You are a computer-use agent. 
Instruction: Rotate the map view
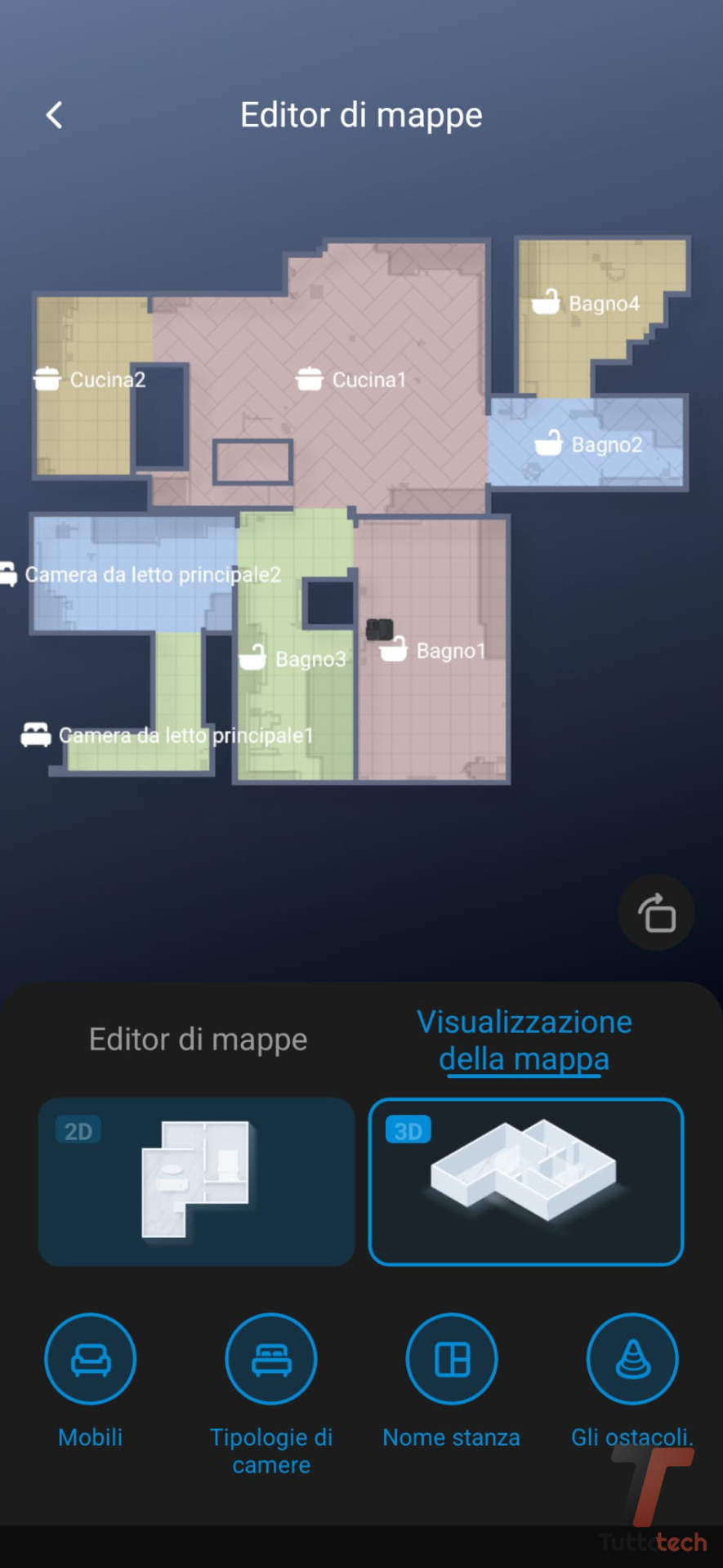coord(656,912)
